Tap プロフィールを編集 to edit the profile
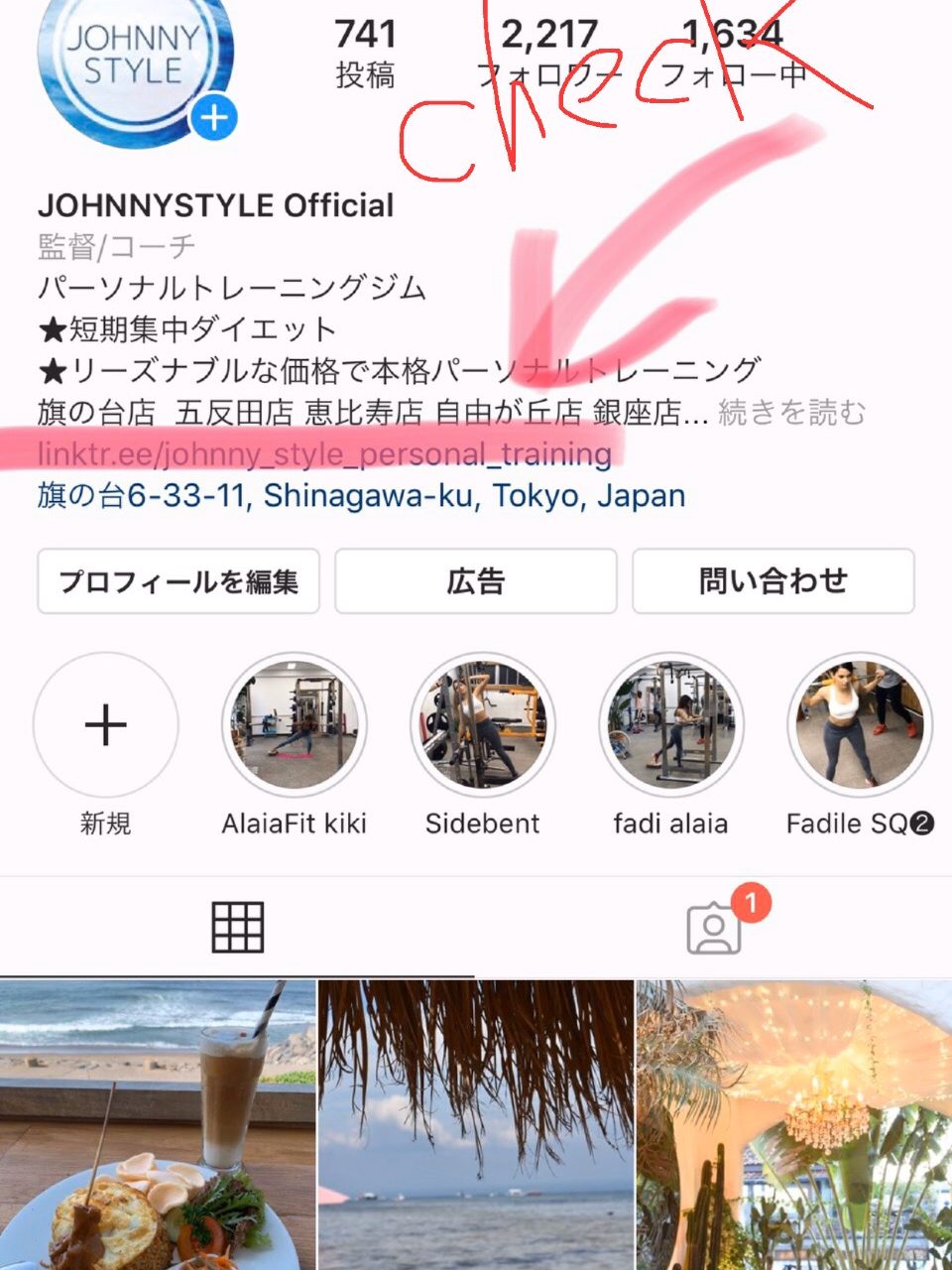The image size is (952, 1270). point(178,581)
